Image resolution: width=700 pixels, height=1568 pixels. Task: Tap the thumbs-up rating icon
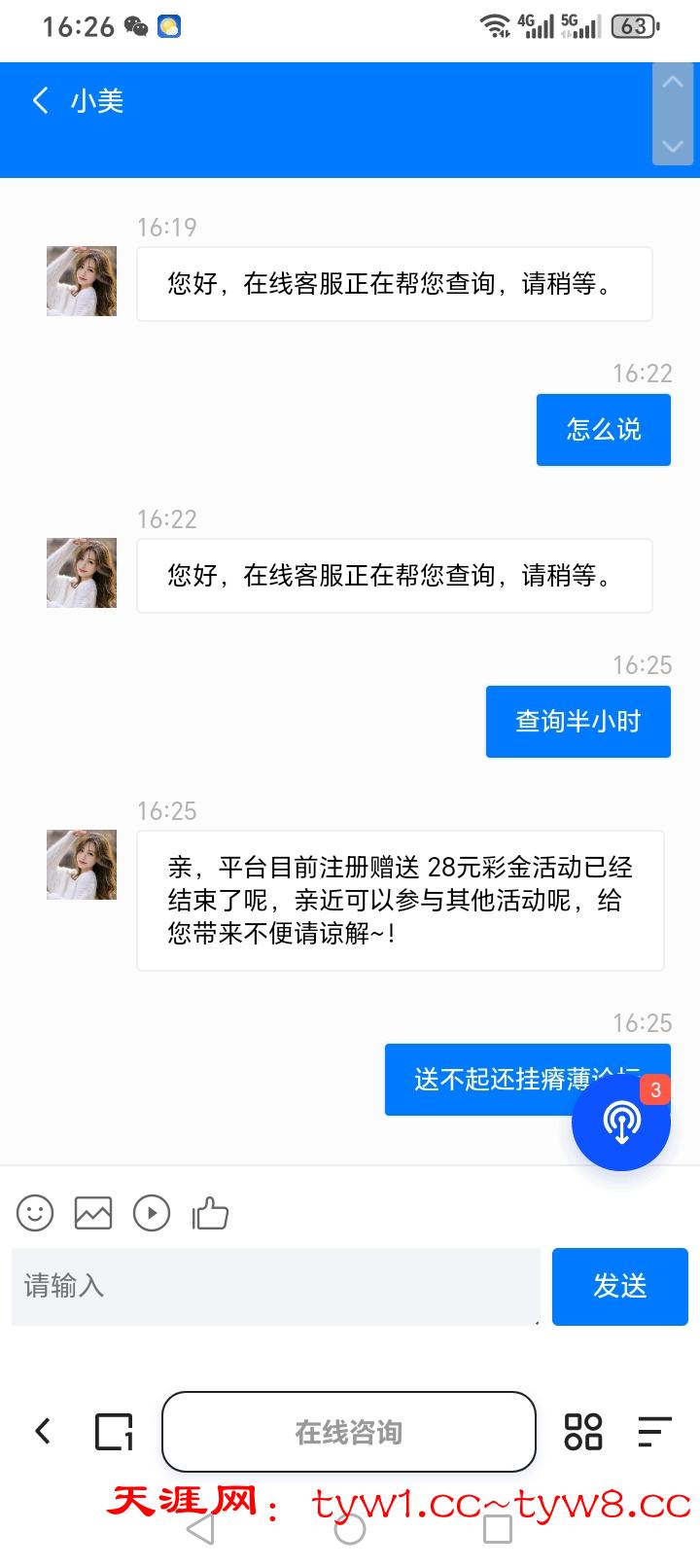click(x=210, y=1213)
